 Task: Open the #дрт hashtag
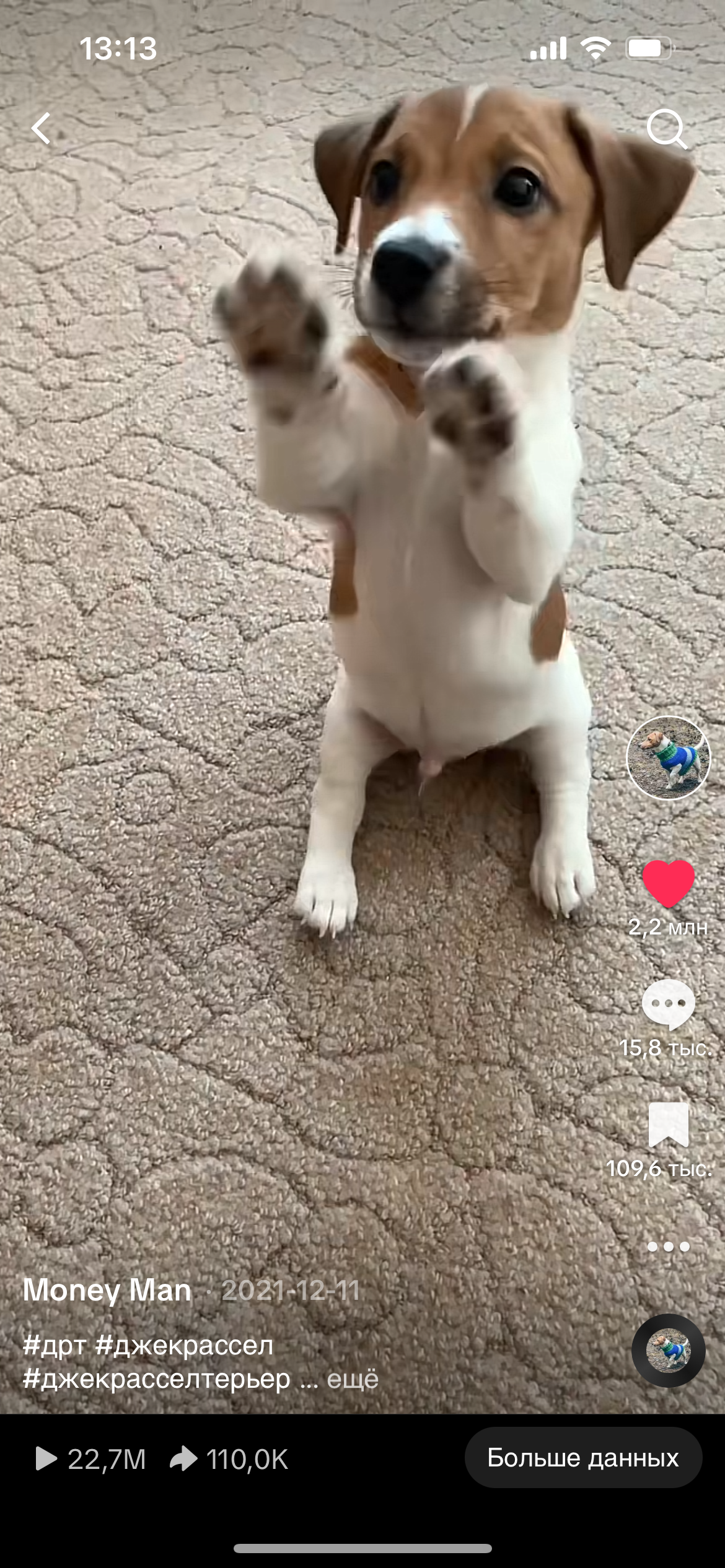pos(54,1345)
